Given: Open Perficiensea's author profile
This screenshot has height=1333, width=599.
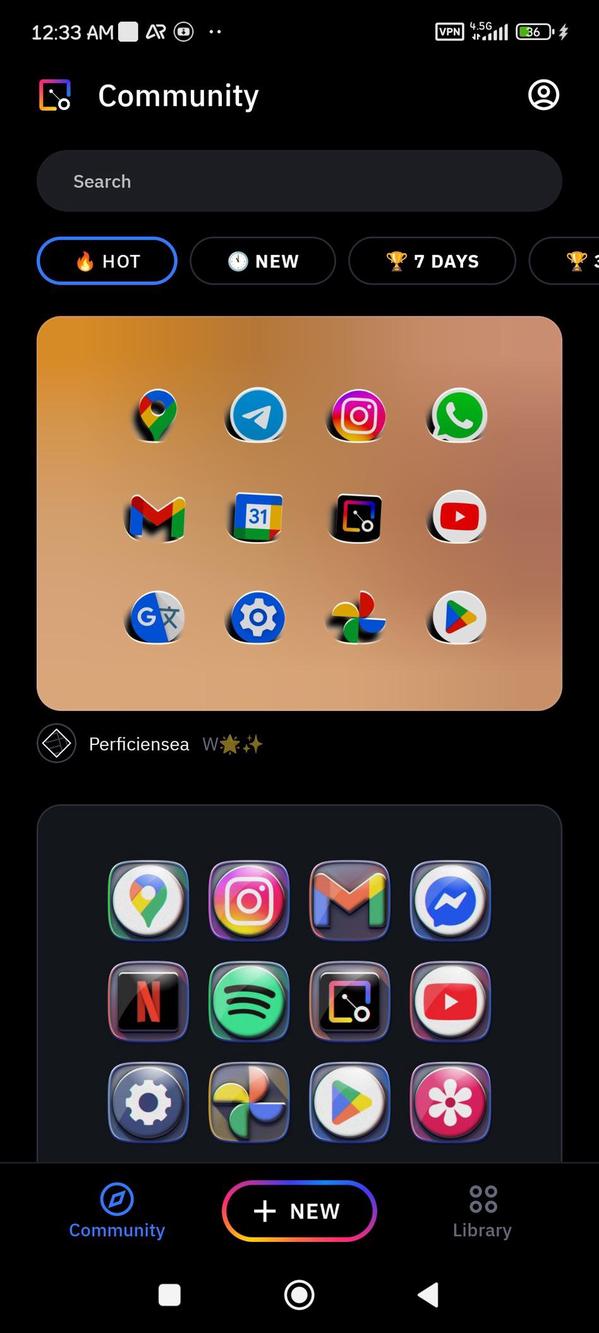Looking at the screenshot, I should point(138,744).
